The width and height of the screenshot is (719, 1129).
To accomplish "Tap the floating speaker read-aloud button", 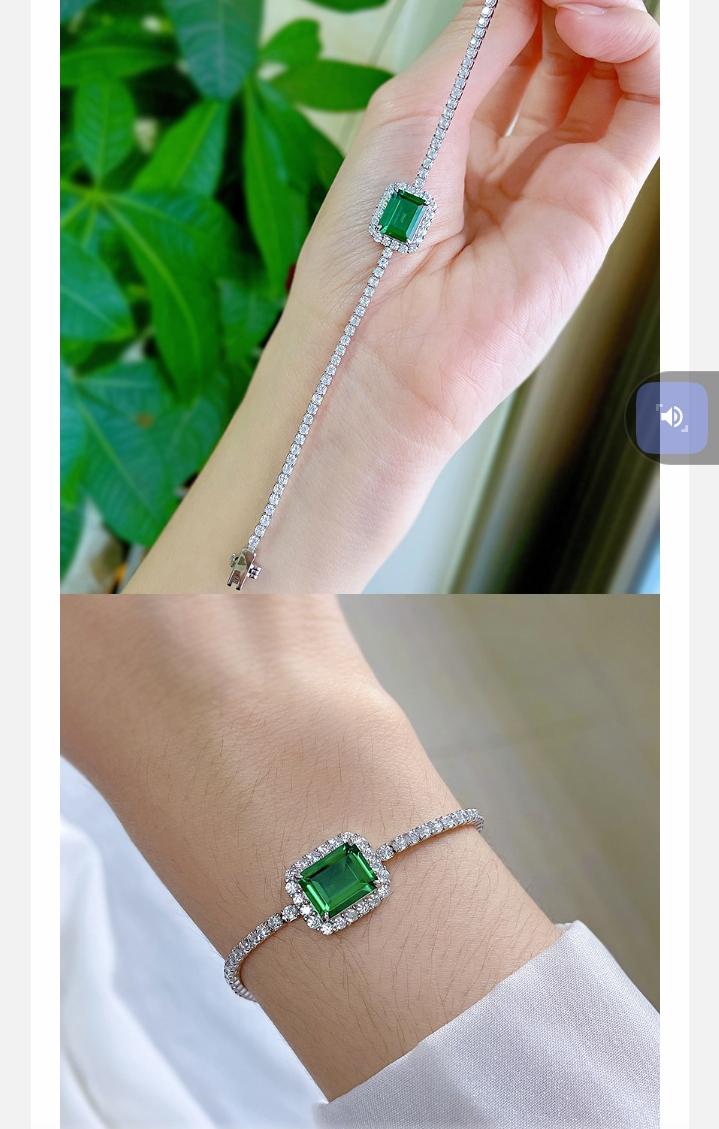I will pos(672,418).
